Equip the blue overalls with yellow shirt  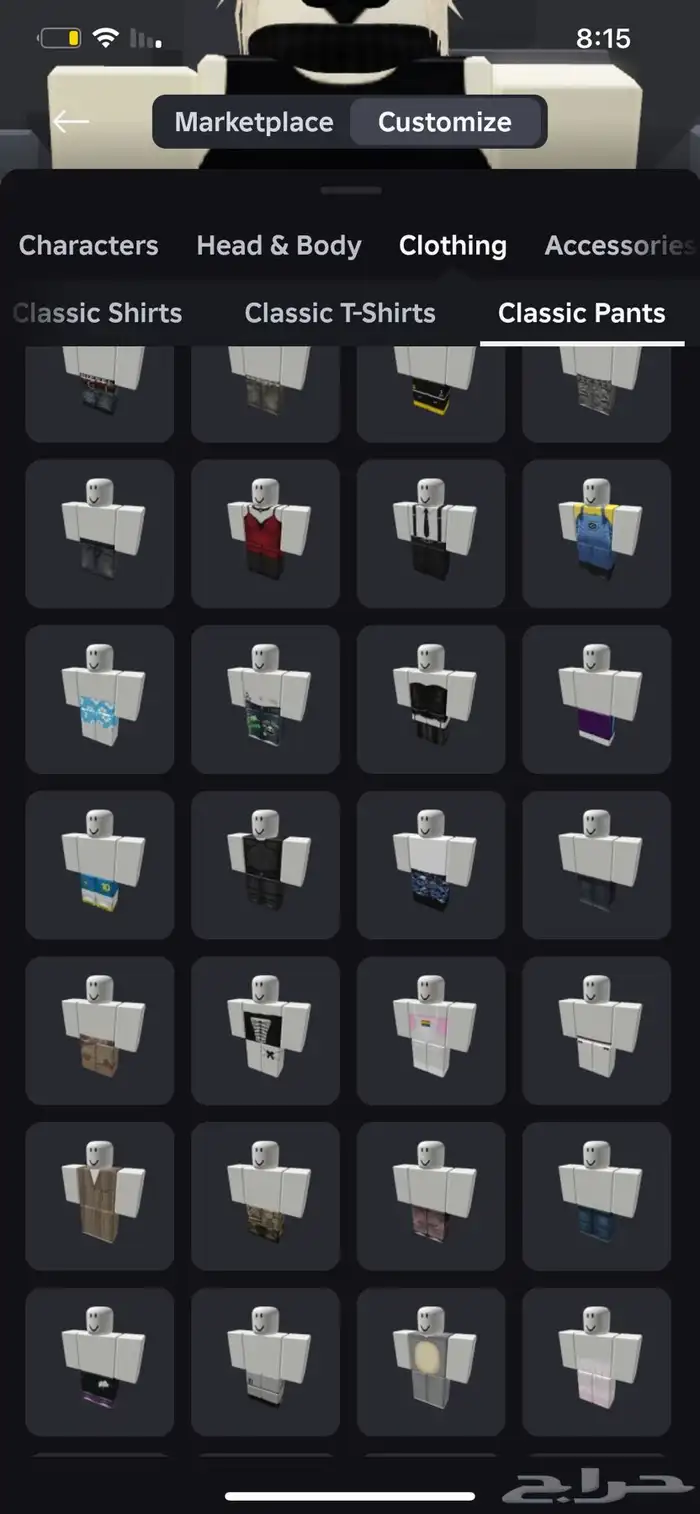(x=597, y=533)
